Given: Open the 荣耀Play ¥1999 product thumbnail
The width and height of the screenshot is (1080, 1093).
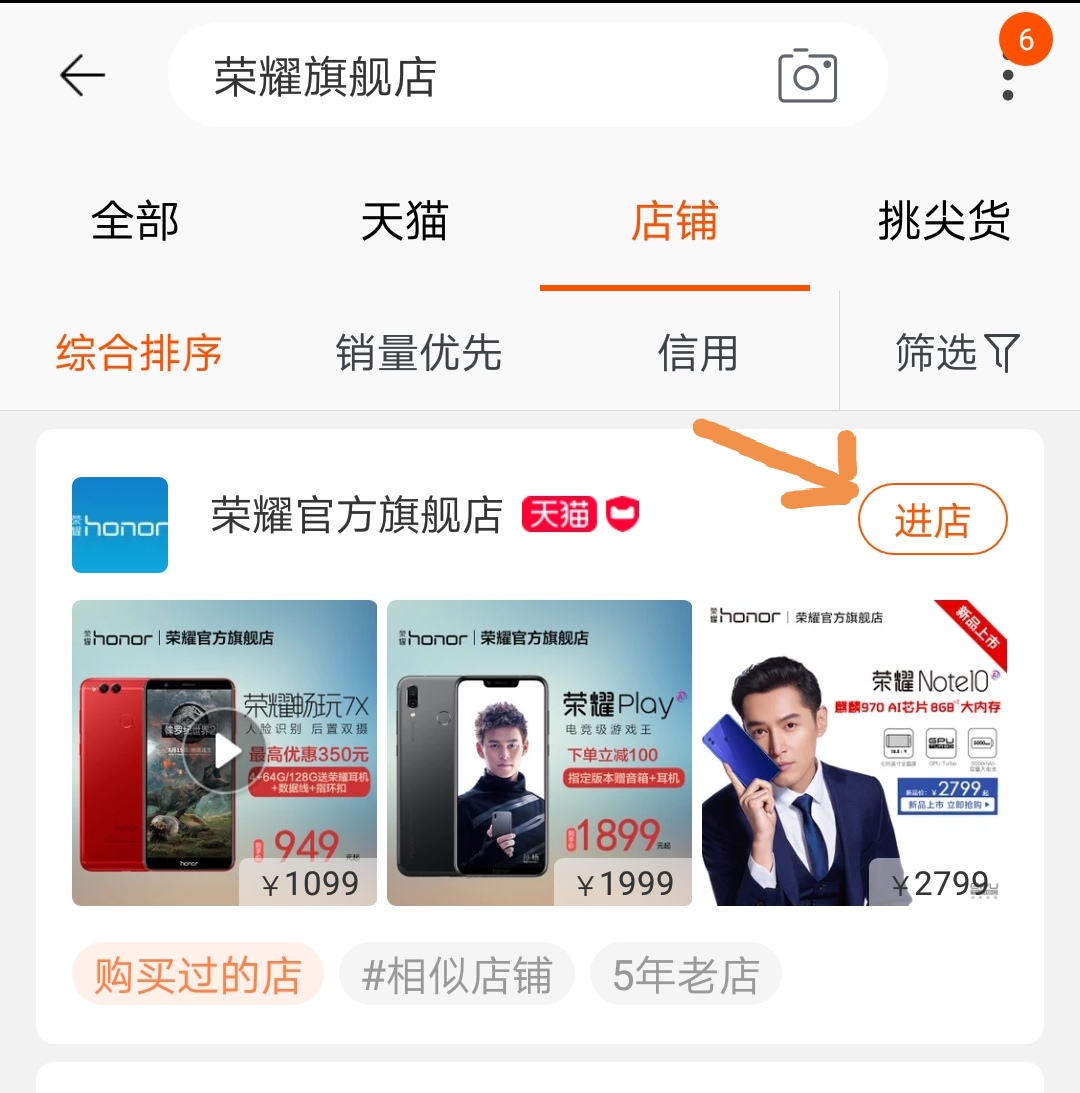Looking at the screenshot, I should click(540, 752).
